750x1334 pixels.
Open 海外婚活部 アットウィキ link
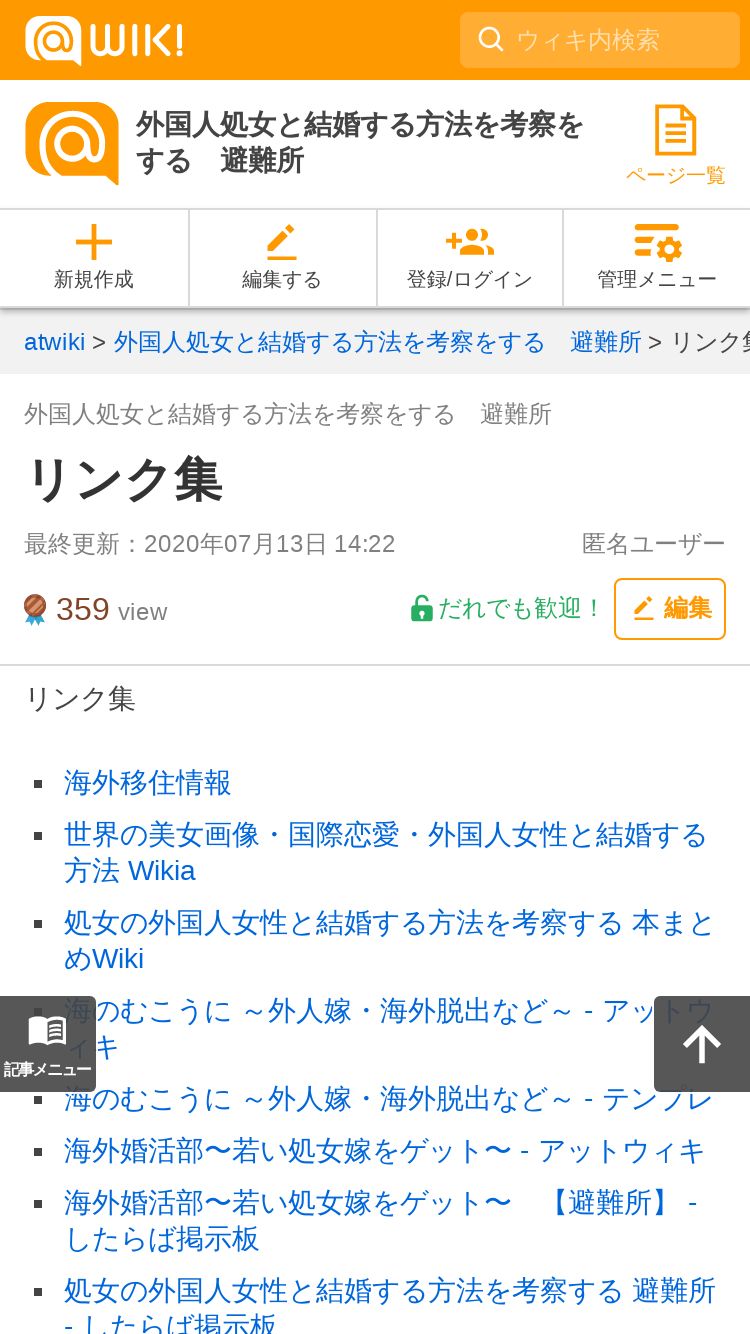pyautogui.click(x=385, y=1151)
